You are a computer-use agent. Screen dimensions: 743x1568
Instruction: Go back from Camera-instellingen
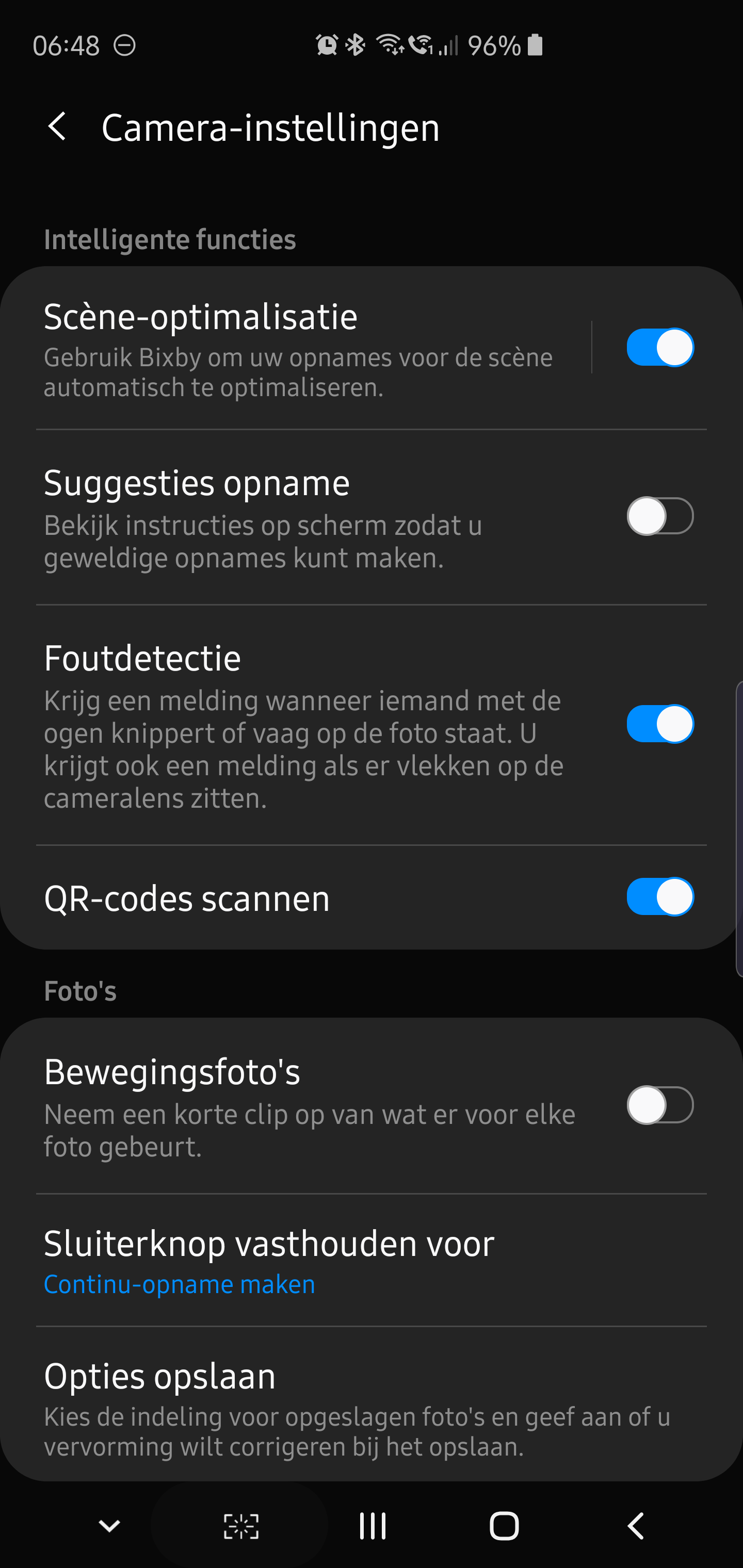point(57,127)
